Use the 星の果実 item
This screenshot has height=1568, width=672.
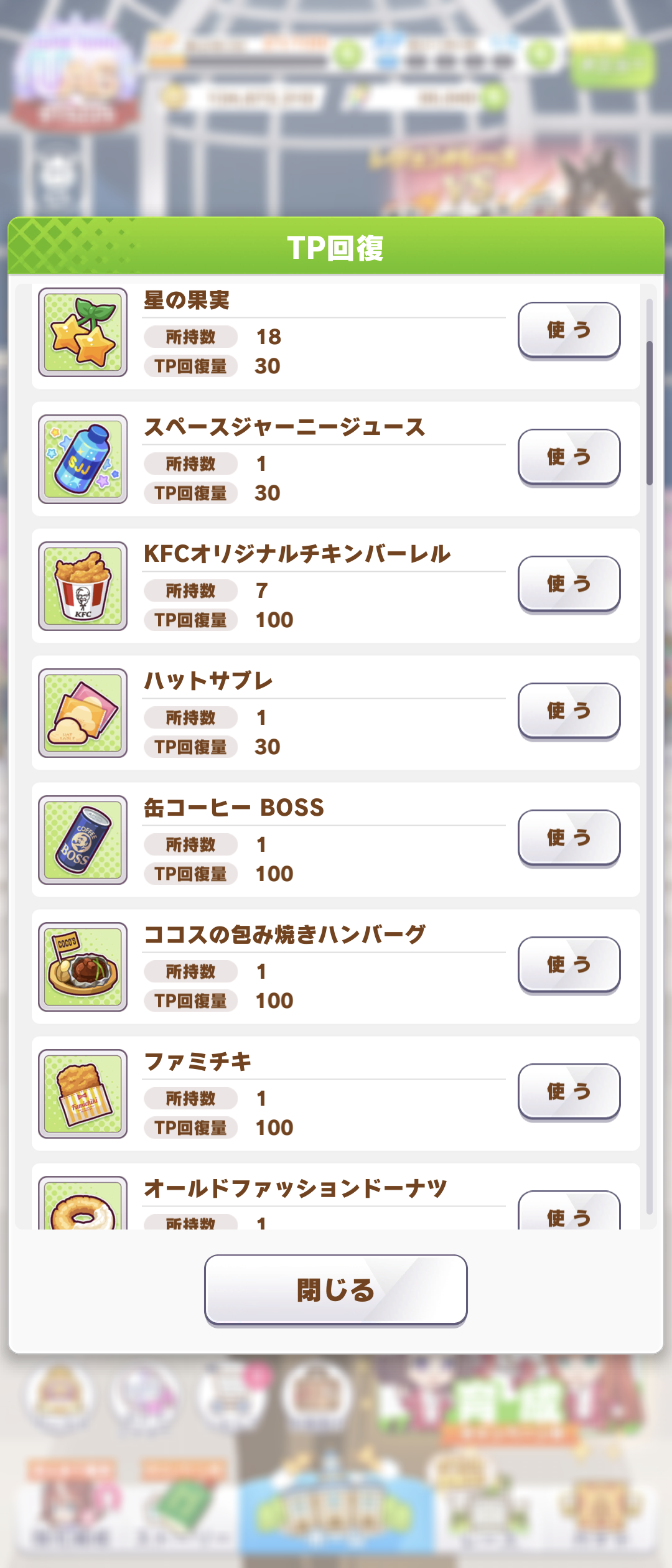tap(569, 330)
